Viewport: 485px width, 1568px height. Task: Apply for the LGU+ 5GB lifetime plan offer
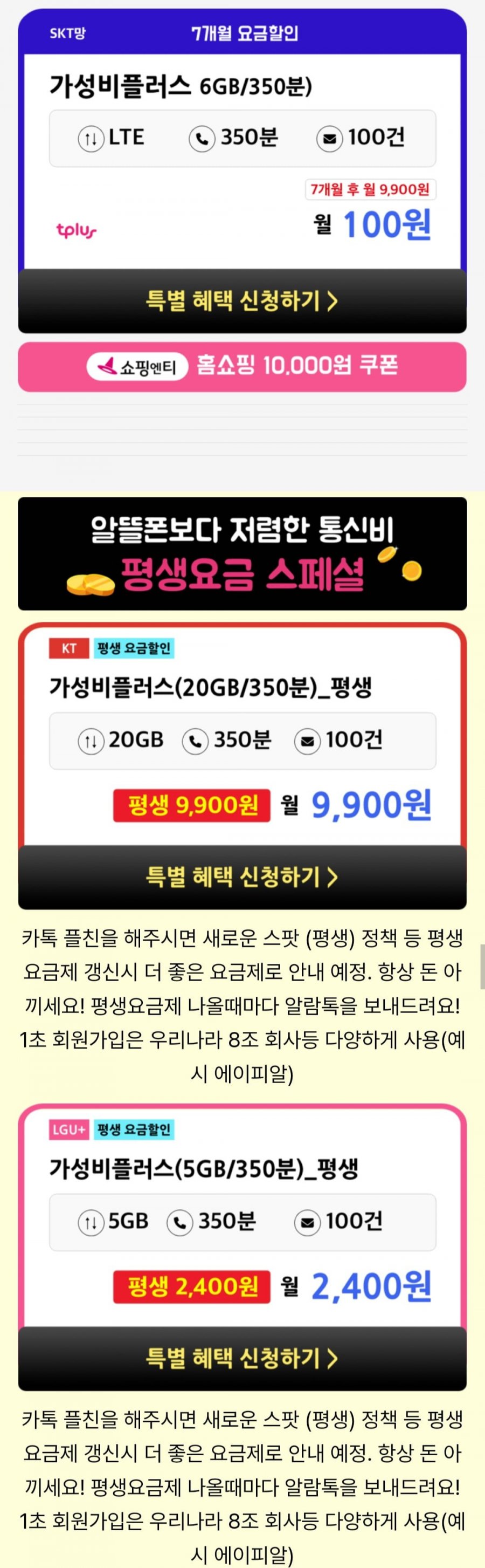[x=242, y=1358]
